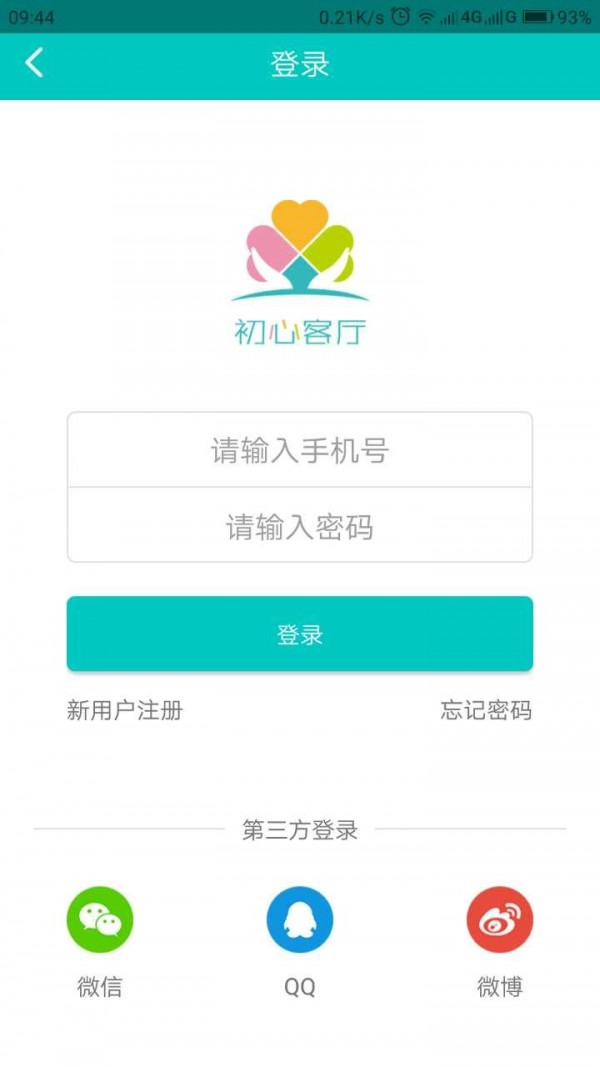Go back using the top-left arrow

click(x=34, y=64)
